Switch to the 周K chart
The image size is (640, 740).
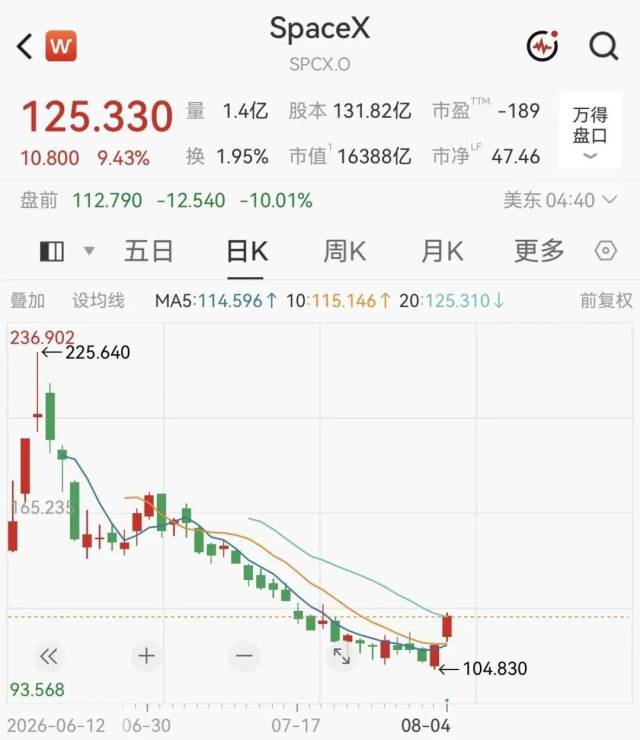click(x=345, y=251)
